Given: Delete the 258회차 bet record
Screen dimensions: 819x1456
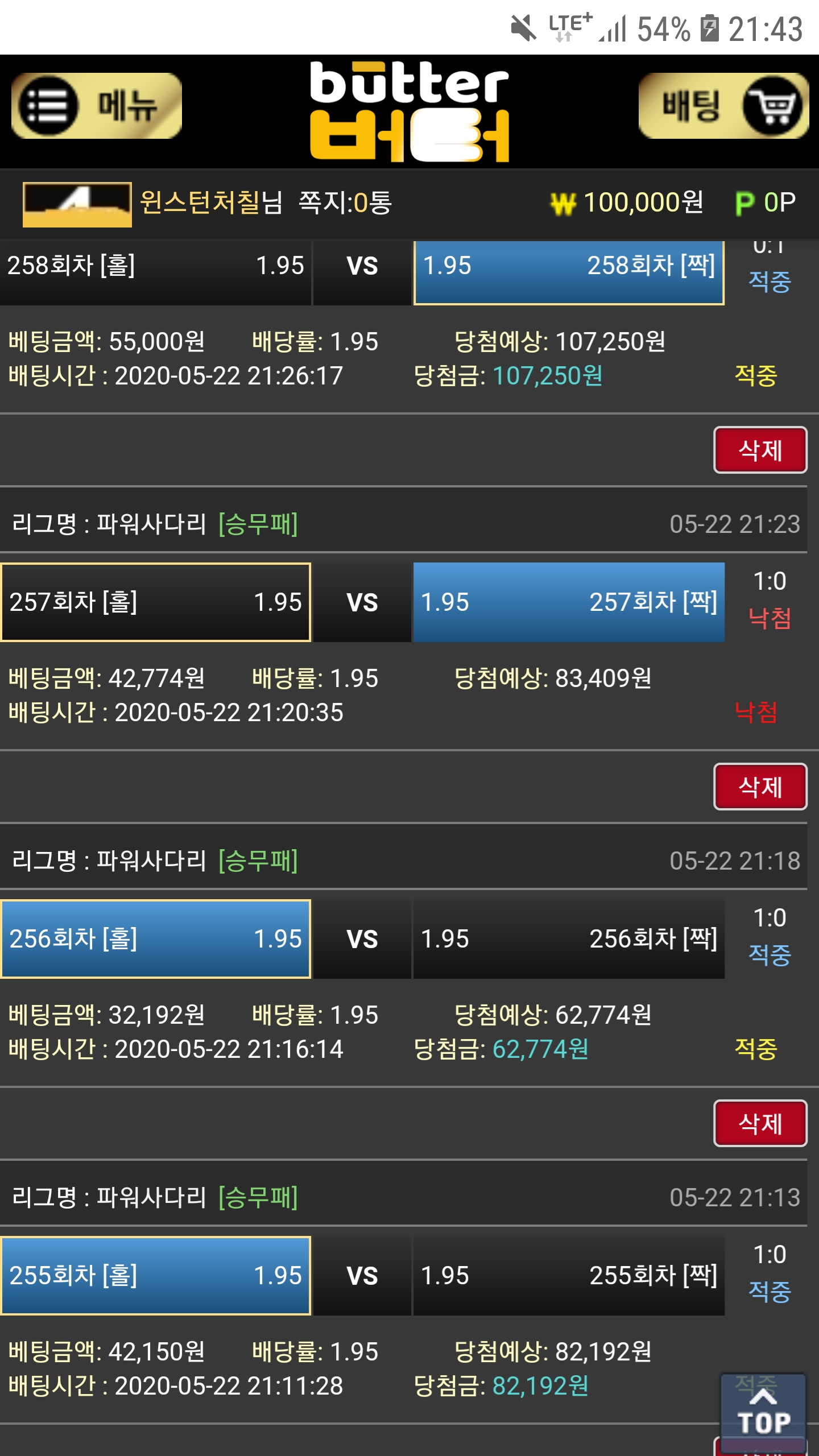Looking at the screenshot, I should (x=760, y=450).
